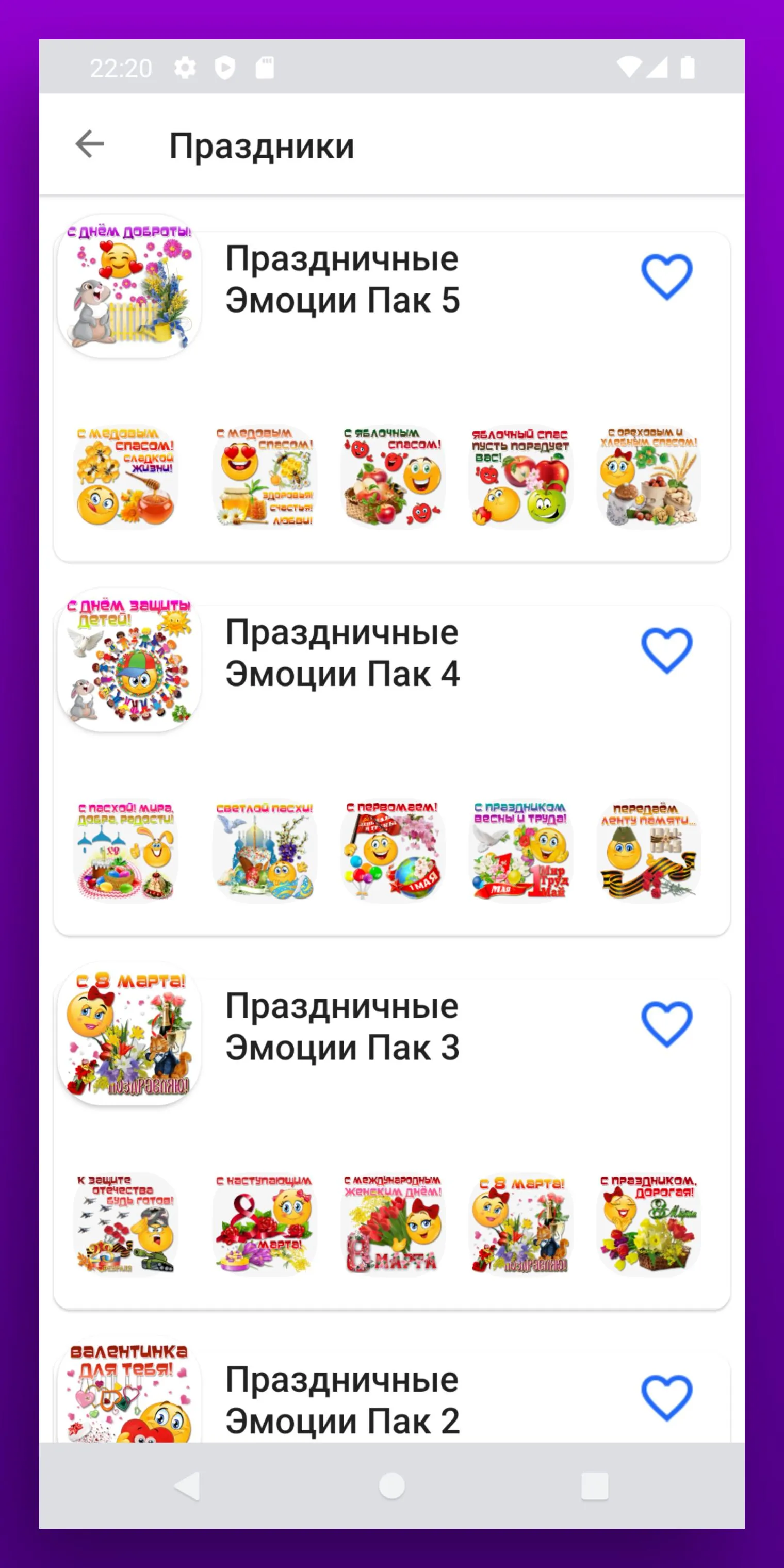
Task: Open the Праздничные Эмоции Пак 4 sticker pack
Action: pyautogui.click(x=392, y=770)
